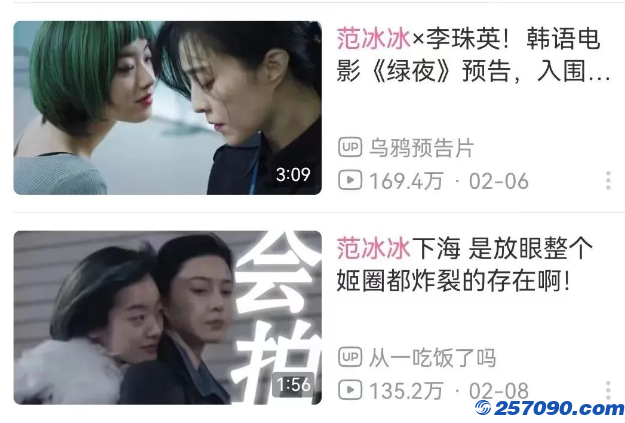Open more options for the 绿夜 trailer video
The image size is (625, 423).
tap(608, 181)
